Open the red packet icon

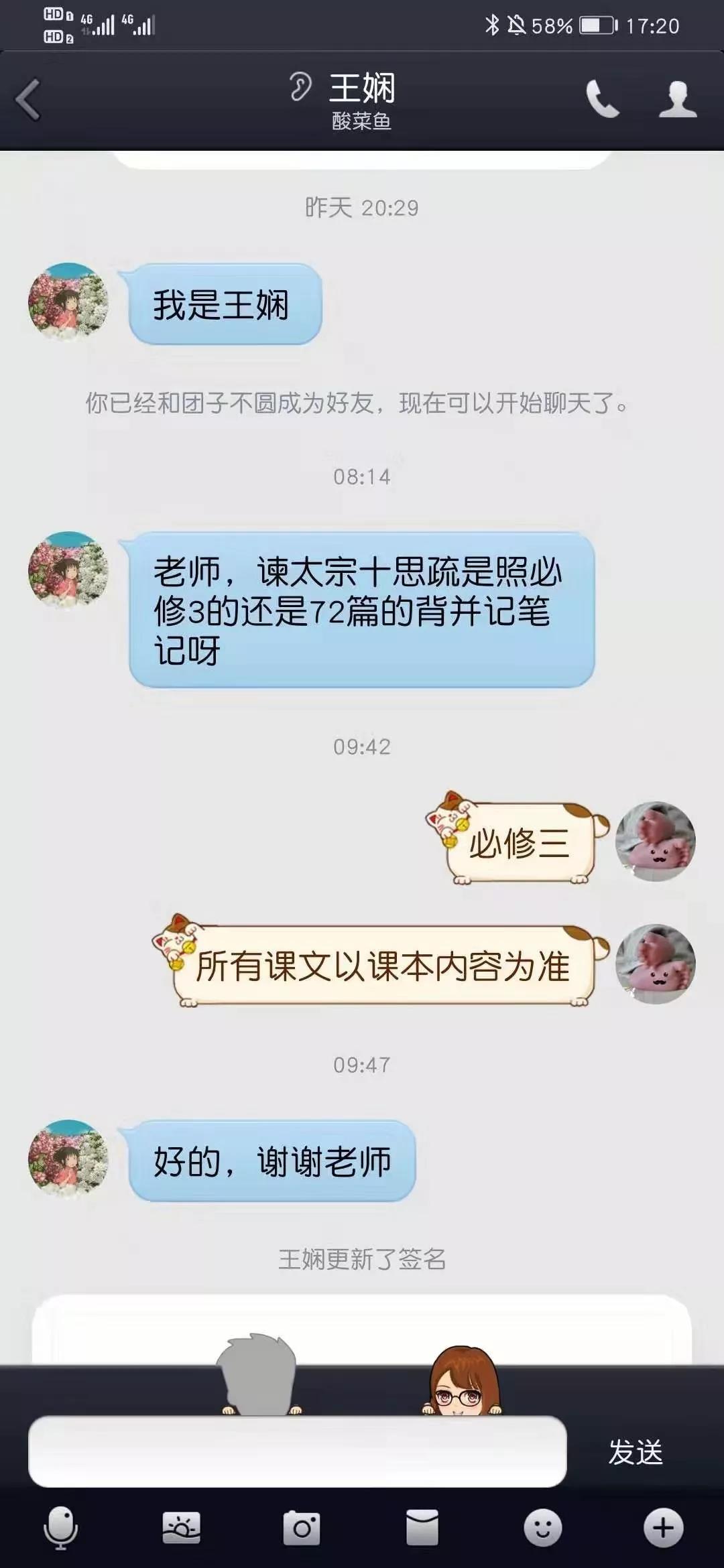(x=422, y=1528)
